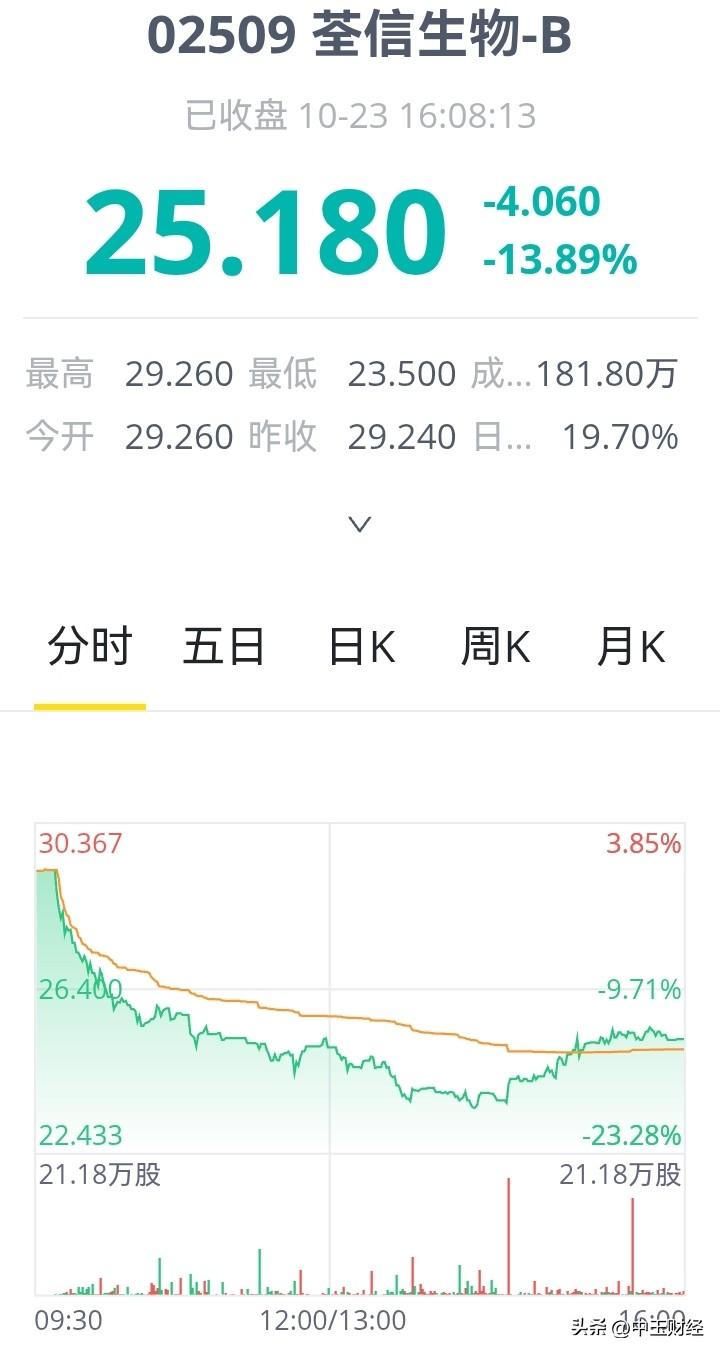Click the percentage change -13.89%
720x1353 pixels.
(x=557, y=260)
